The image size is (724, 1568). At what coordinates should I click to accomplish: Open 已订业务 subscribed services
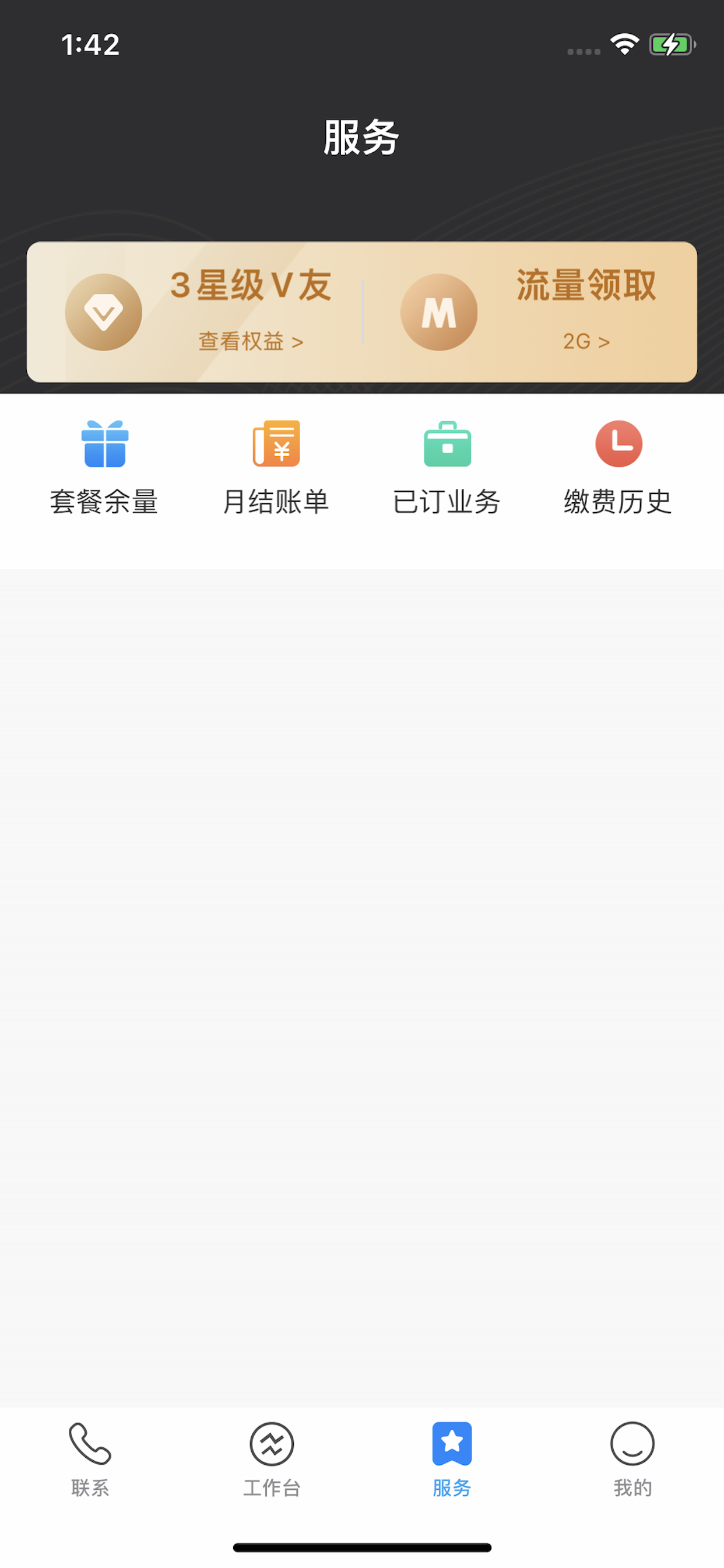(447, 467)
